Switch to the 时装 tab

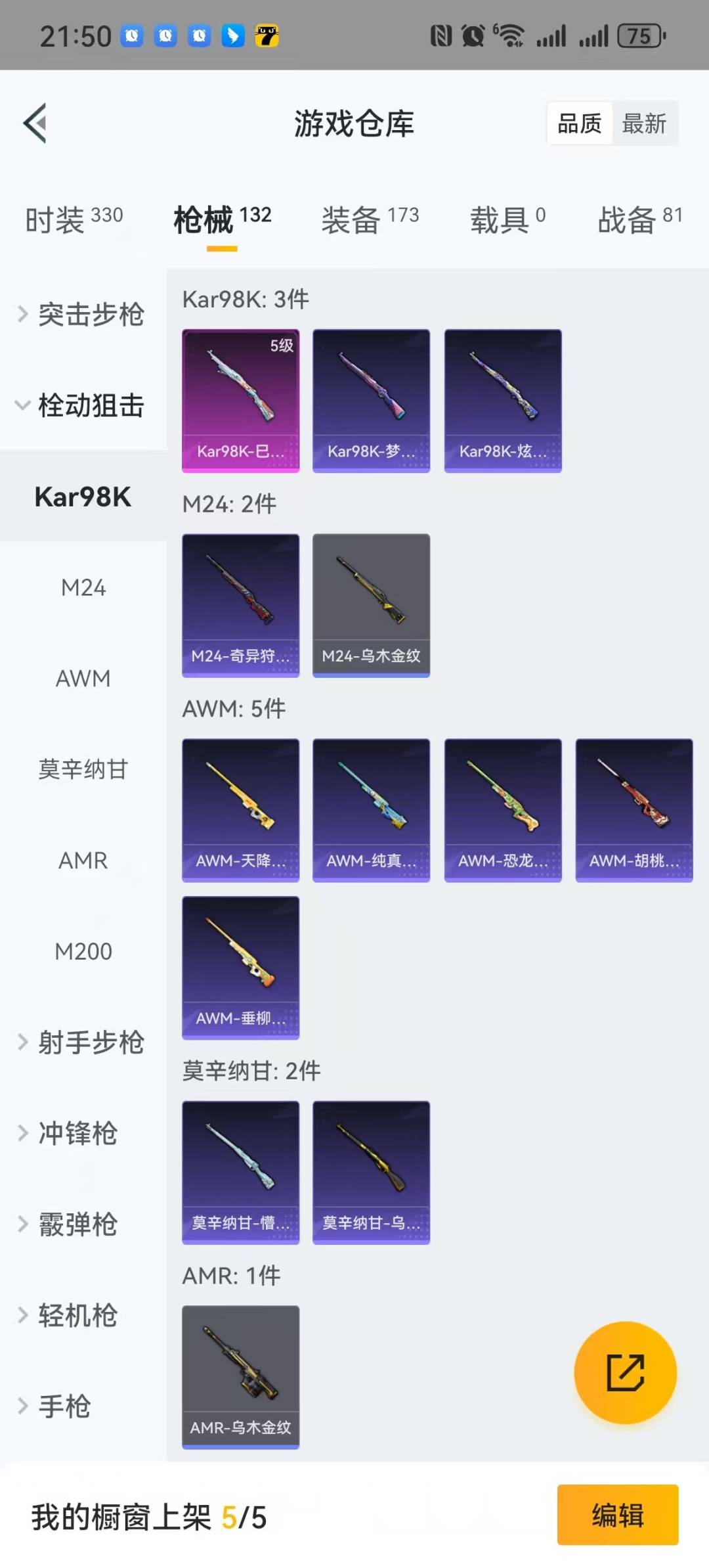tap(74, 219)
